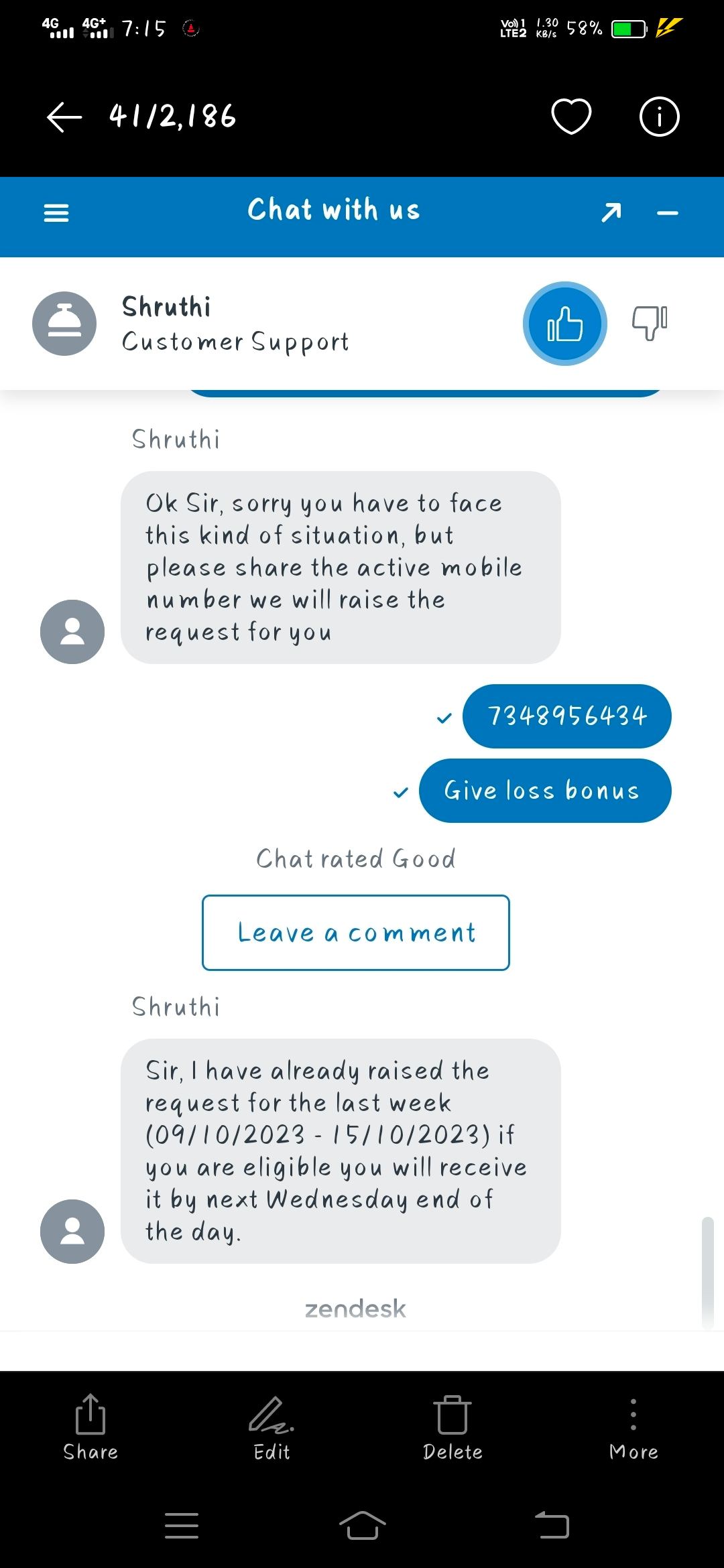Go back from the photo viewer
The image size is (724, 1568).
pos(64,117)
